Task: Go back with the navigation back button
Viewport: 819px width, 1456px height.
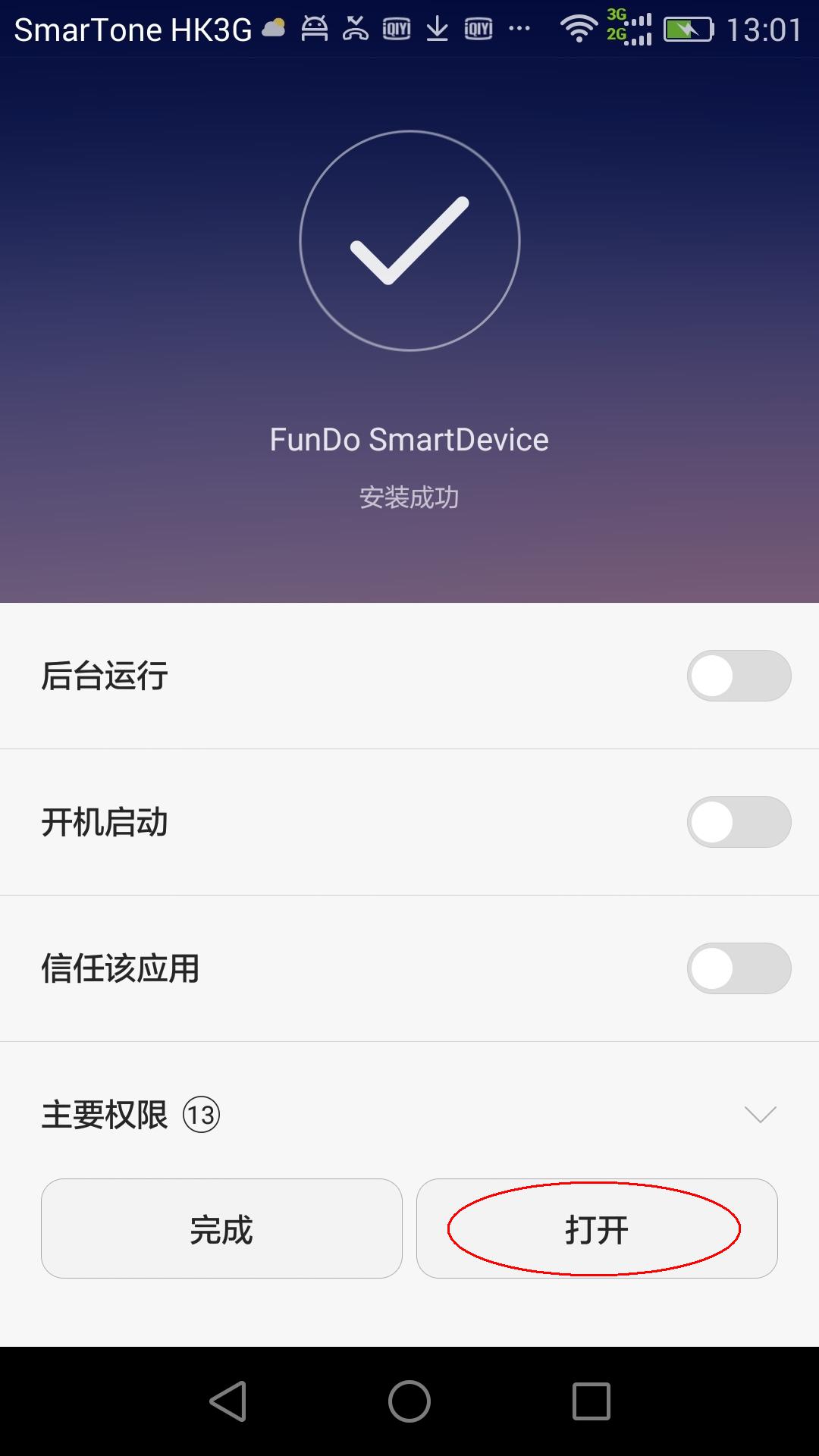Action: coord(228,1401)
